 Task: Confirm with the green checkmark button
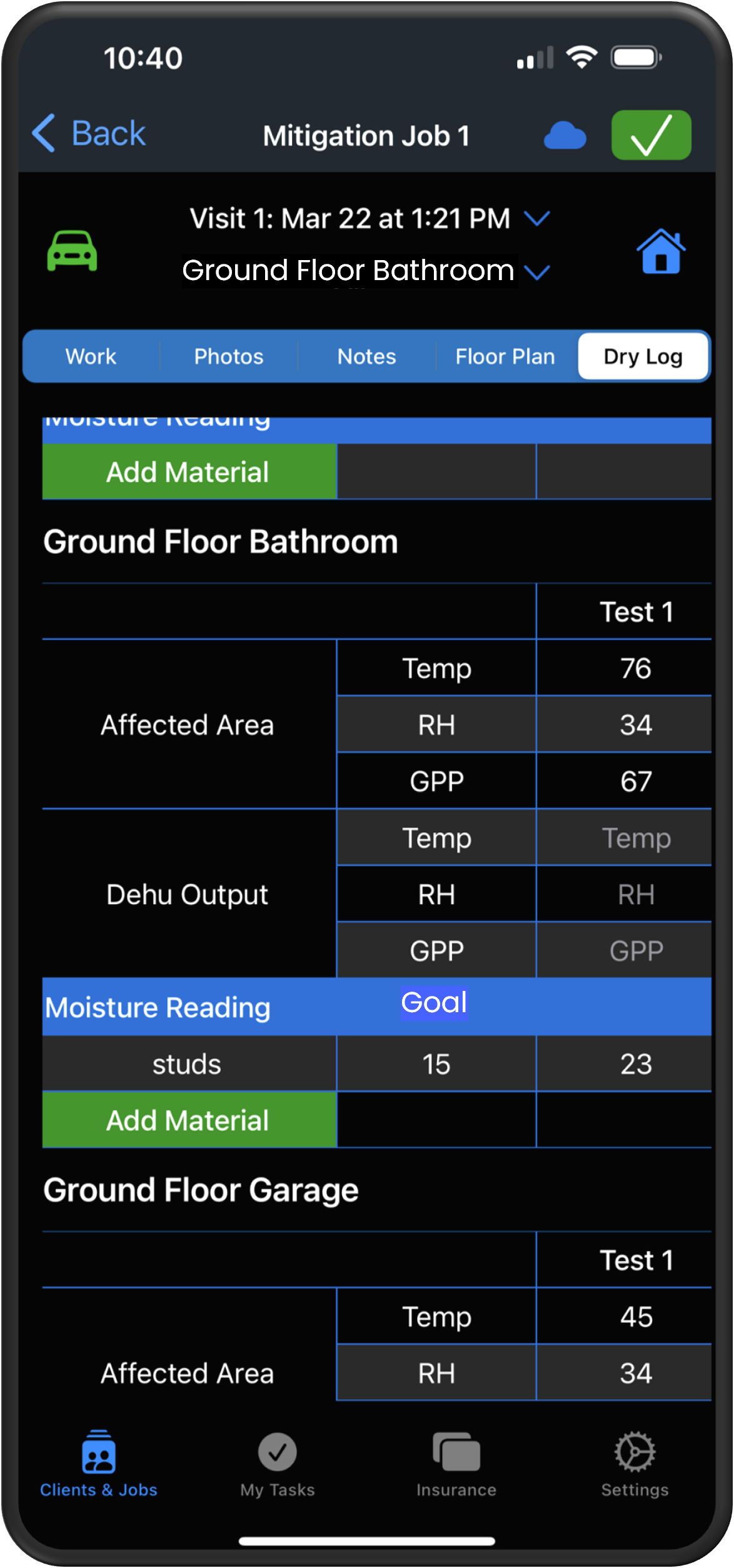(x=651, y=135)
